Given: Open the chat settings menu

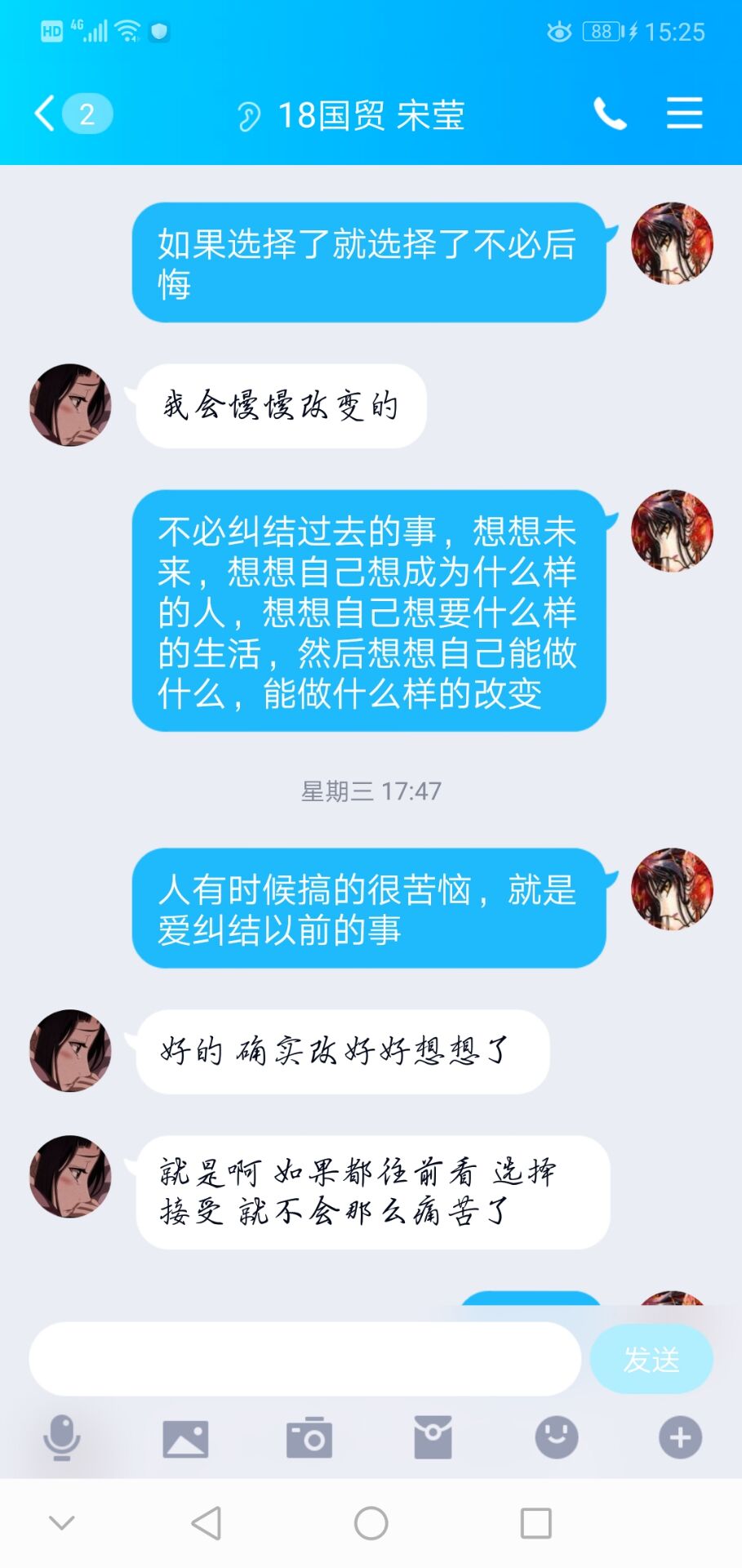Looking at the screenshot, I should point(684,114).
